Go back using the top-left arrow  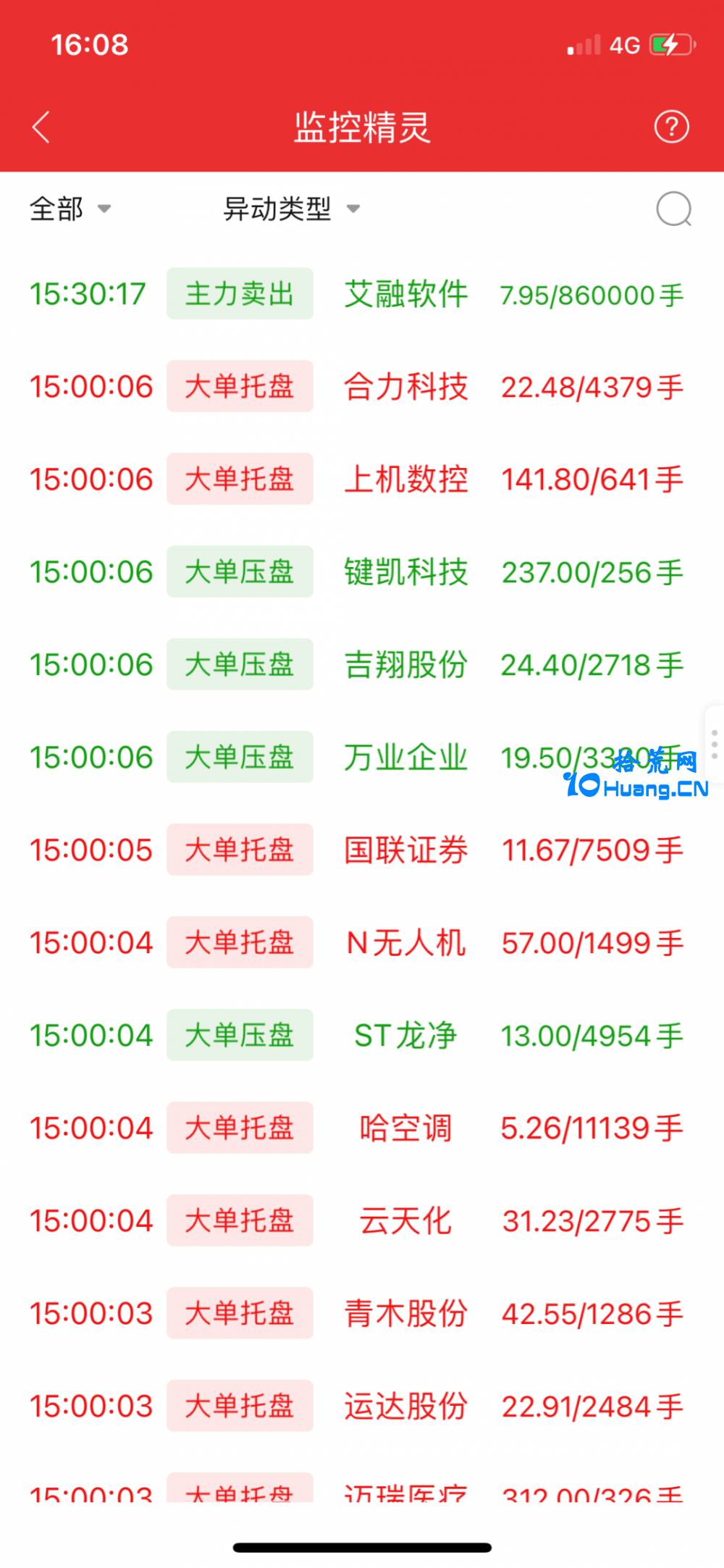(x=41, y=127)
